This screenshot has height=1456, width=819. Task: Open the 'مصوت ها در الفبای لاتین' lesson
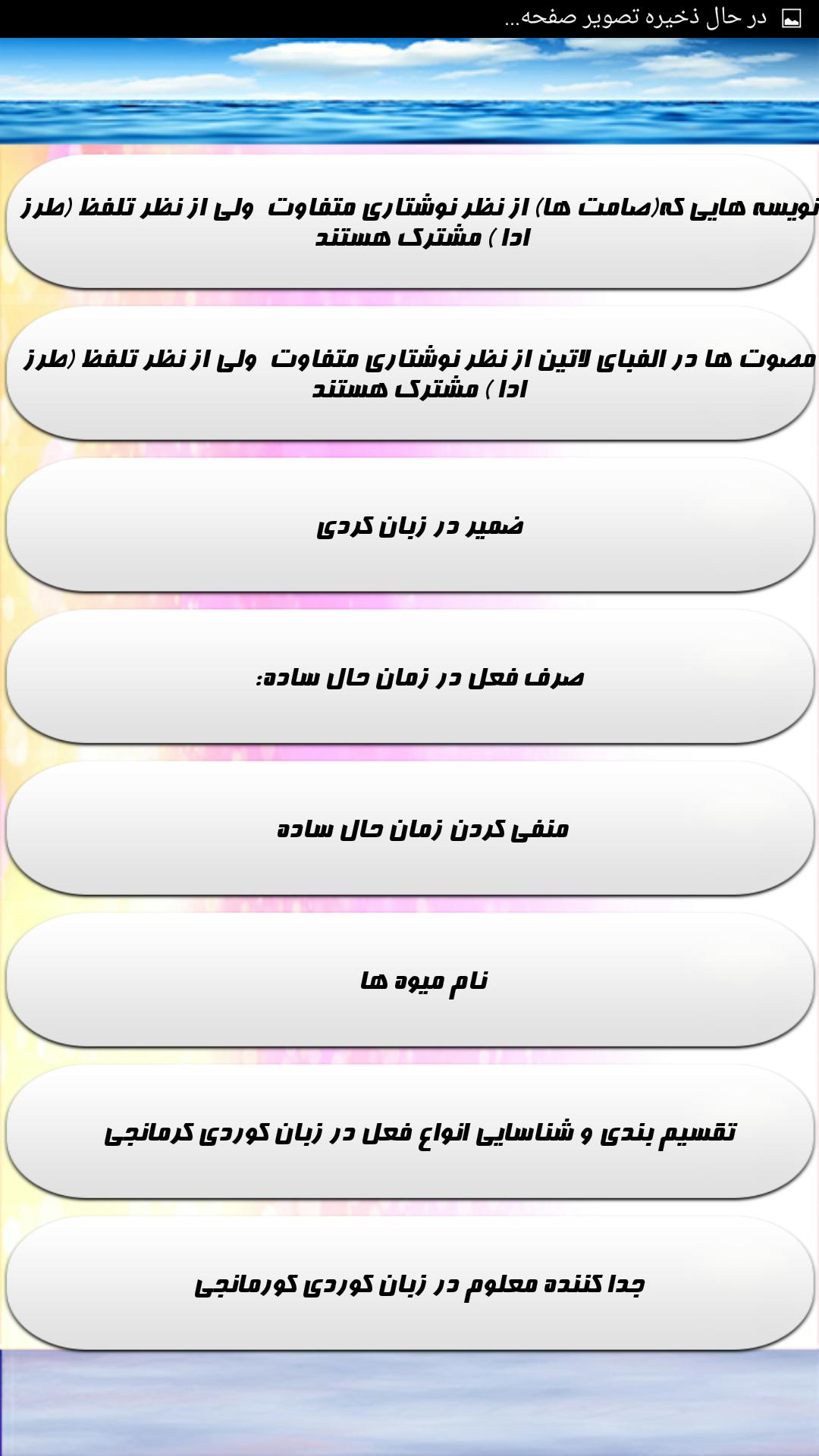point(409,373)
